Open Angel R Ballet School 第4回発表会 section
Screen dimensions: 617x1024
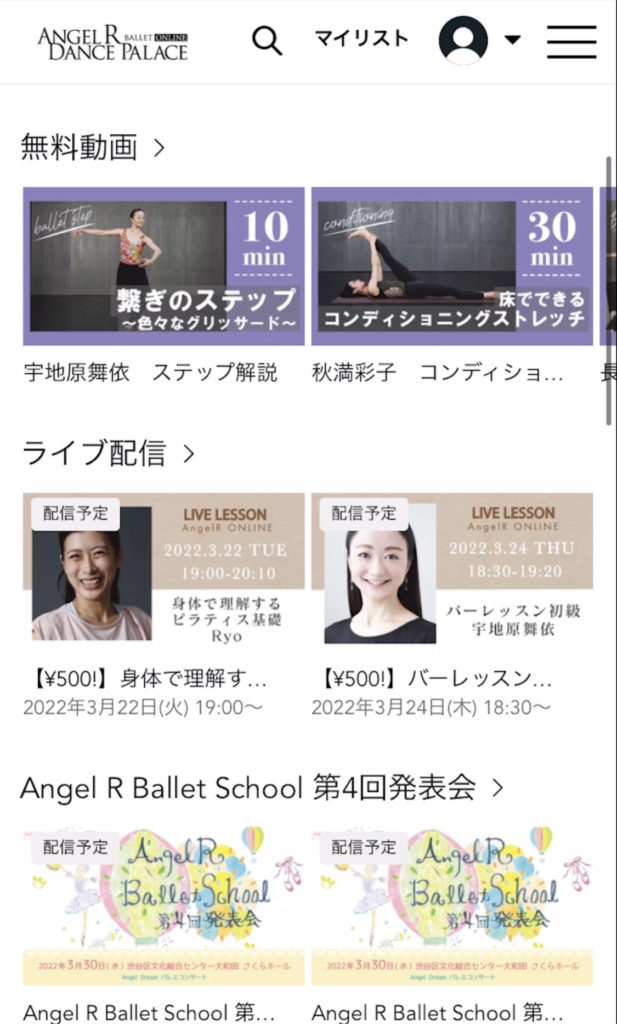point(261,787)
